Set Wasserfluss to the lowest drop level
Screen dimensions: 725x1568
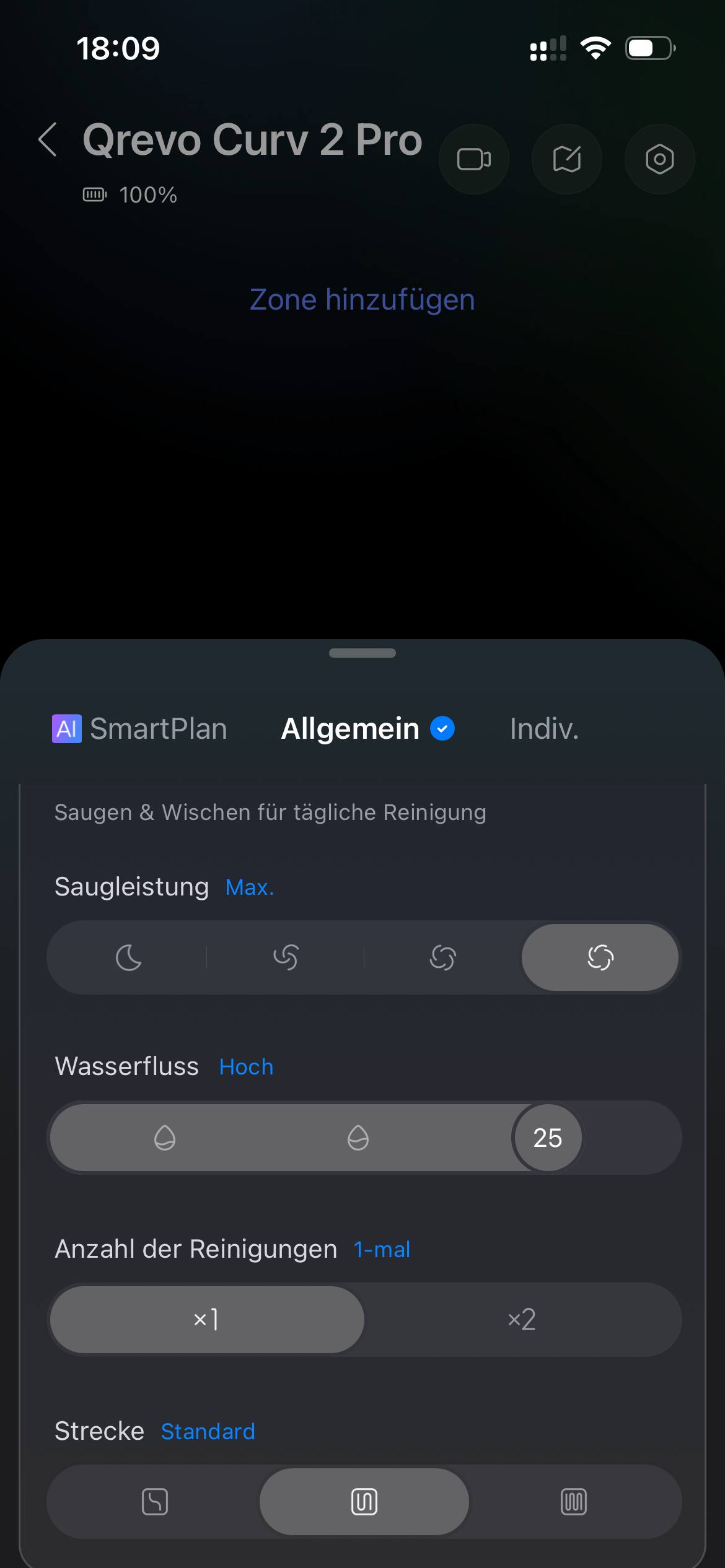point(165,1138)
